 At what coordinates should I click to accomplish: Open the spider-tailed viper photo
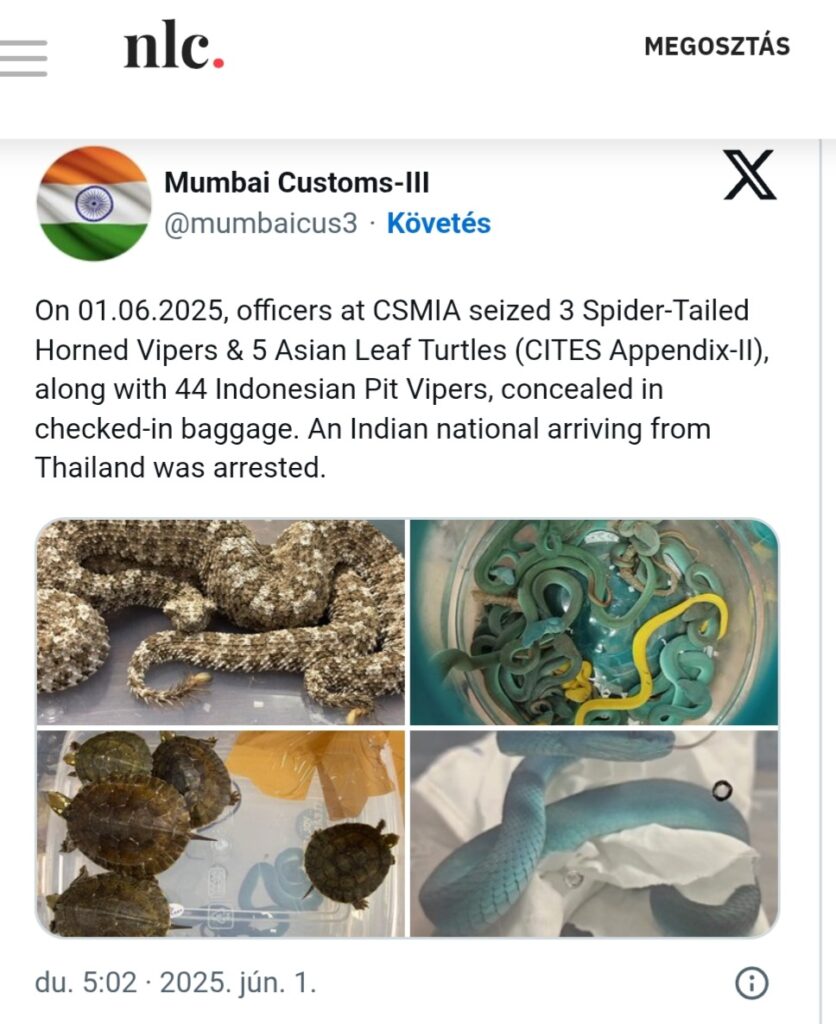pyautogui.click(x=221, y=621)
